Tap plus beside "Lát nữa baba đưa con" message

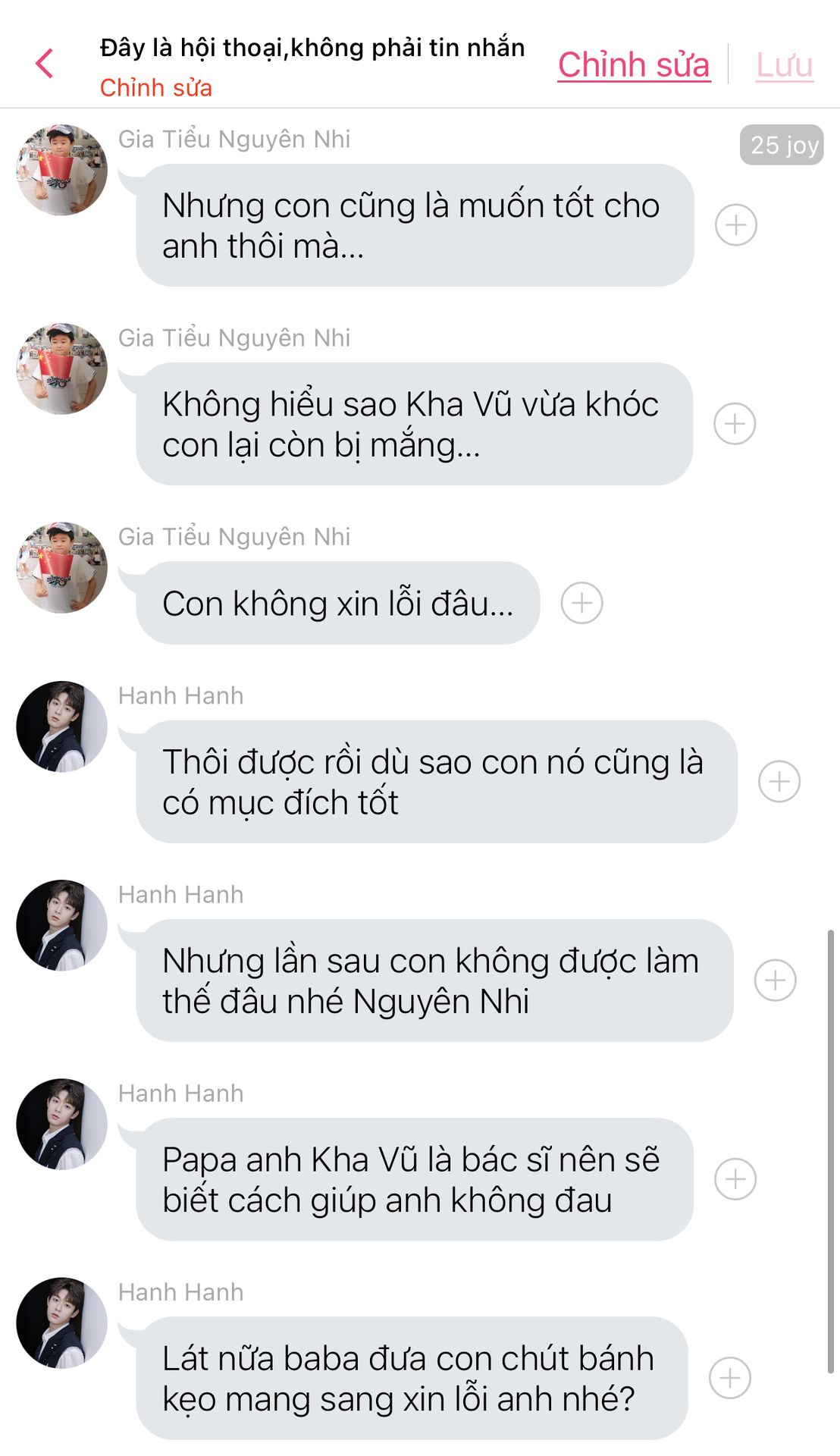point(730,1378)
